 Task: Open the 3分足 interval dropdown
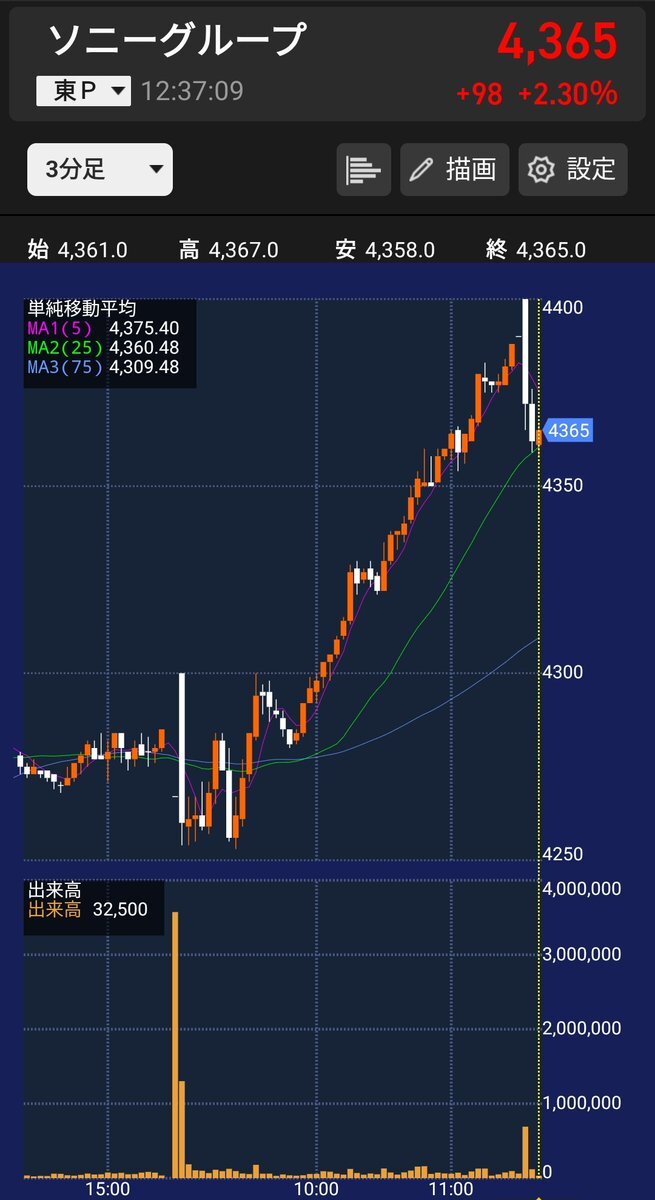[100, 169]
